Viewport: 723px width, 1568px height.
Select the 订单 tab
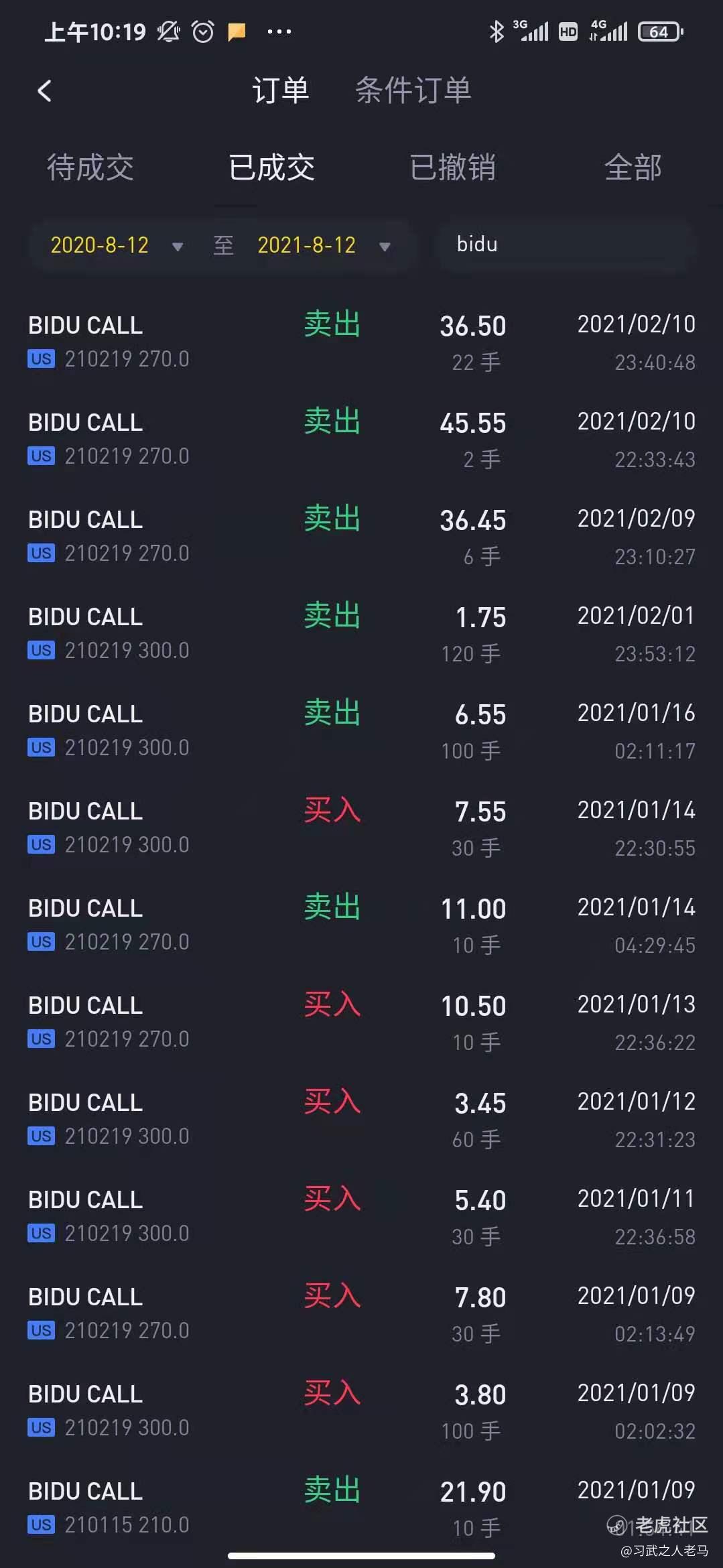[280, 90]
